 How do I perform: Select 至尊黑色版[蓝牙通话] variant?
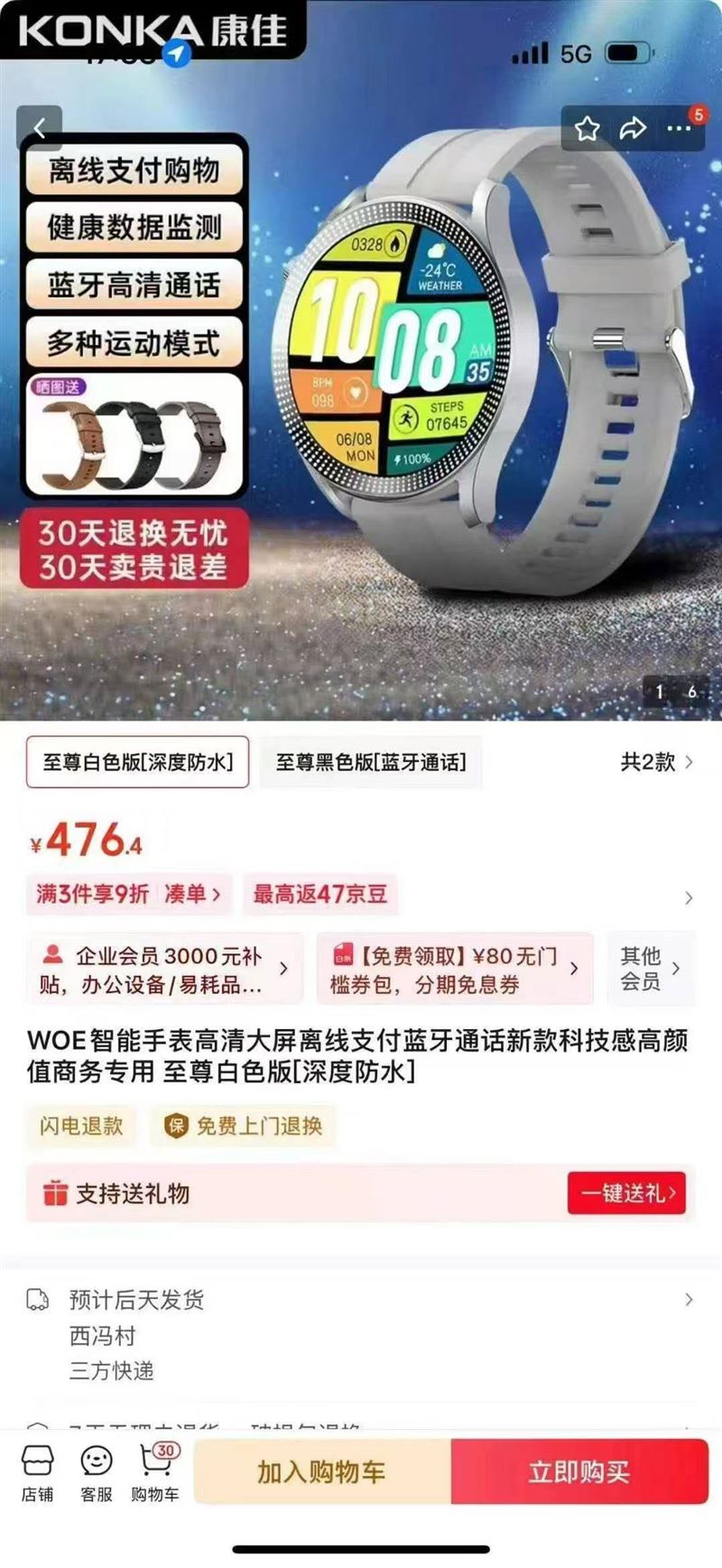point(370,762)
